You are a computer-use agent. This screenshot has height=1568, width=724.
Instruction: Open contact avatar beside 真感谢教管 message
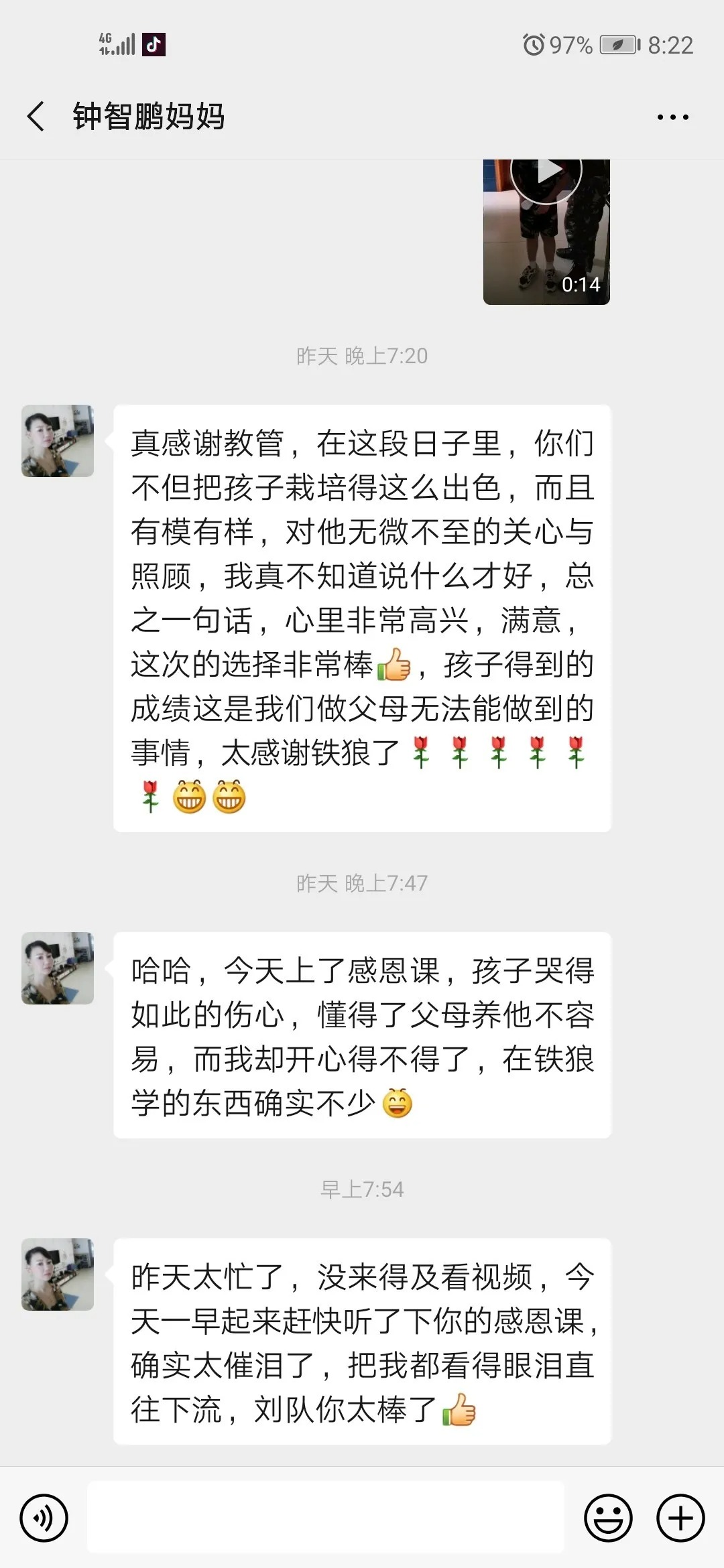point(58,441)
